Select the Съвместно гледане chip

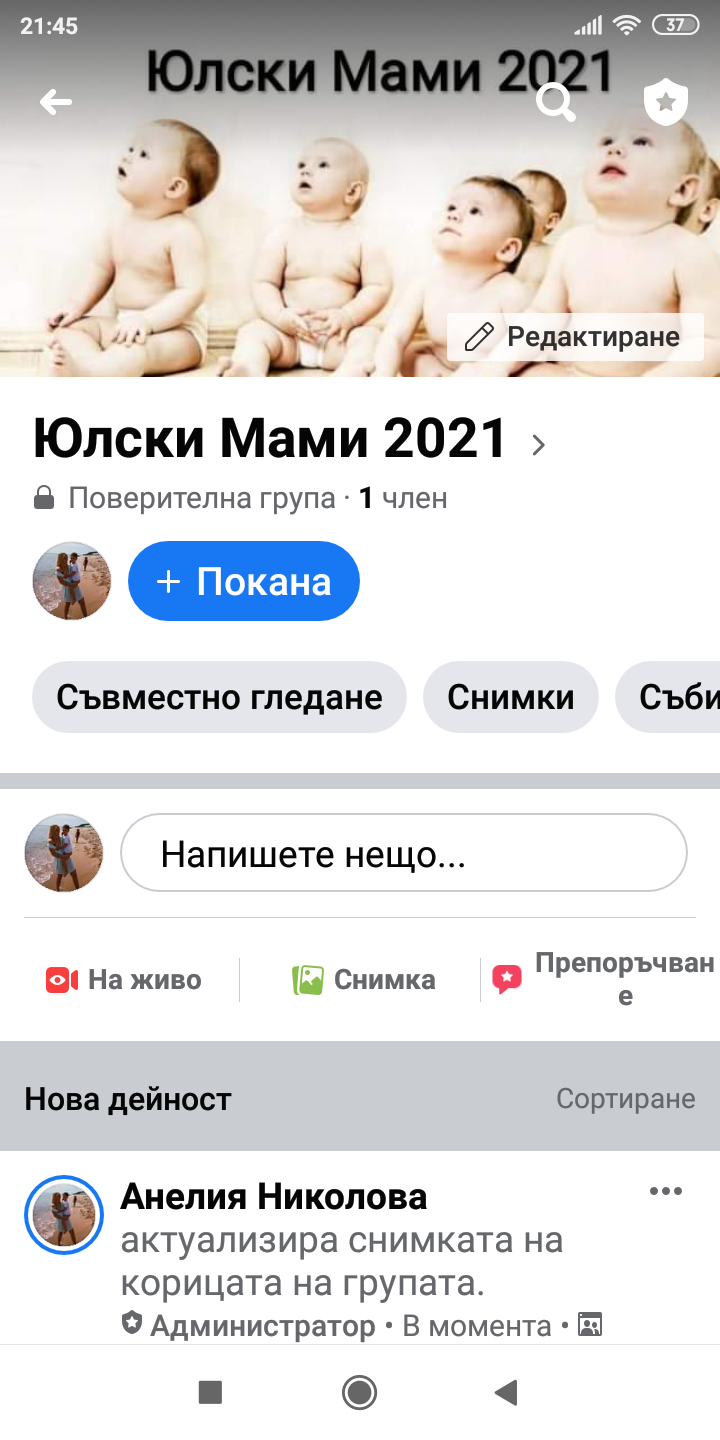(219, 696)
